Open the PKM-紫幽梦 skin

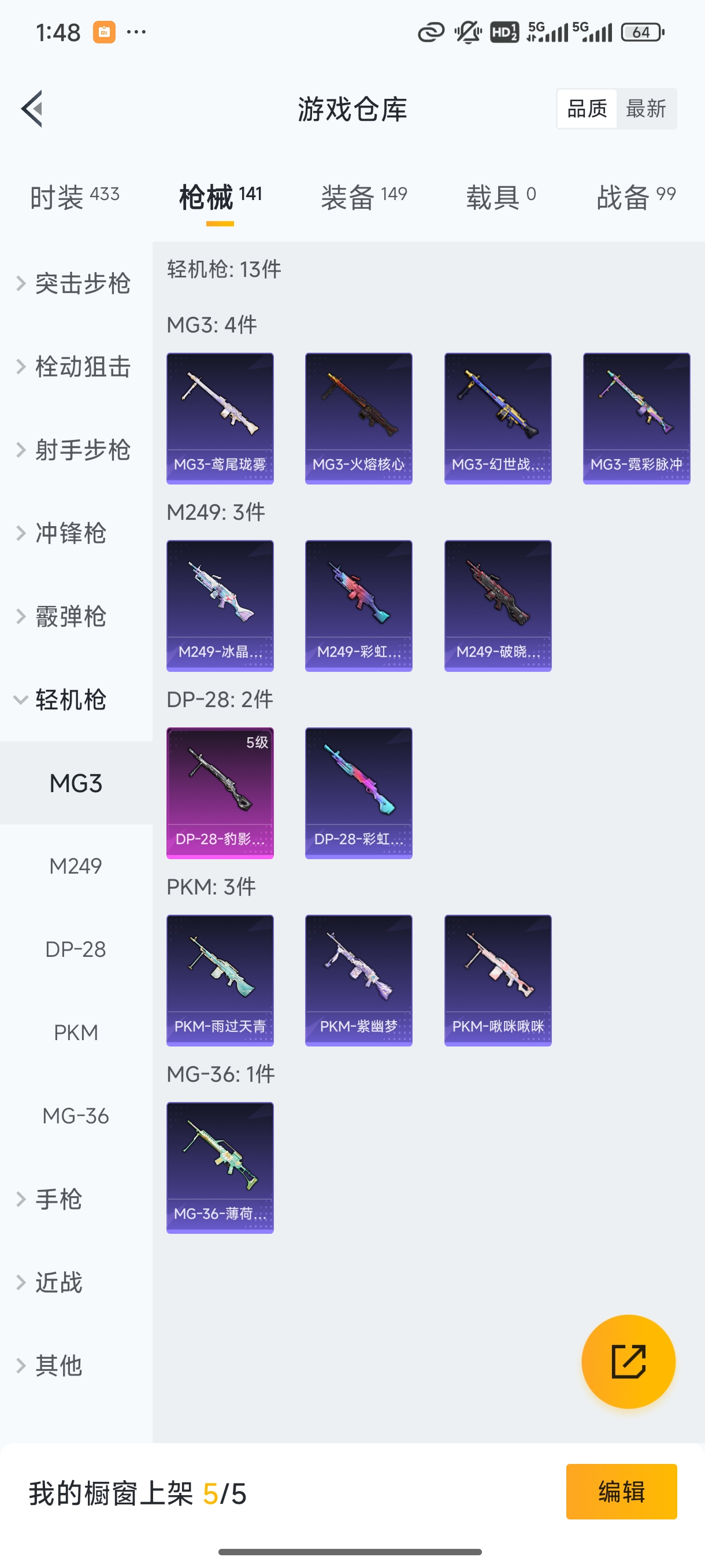point(358,980)
